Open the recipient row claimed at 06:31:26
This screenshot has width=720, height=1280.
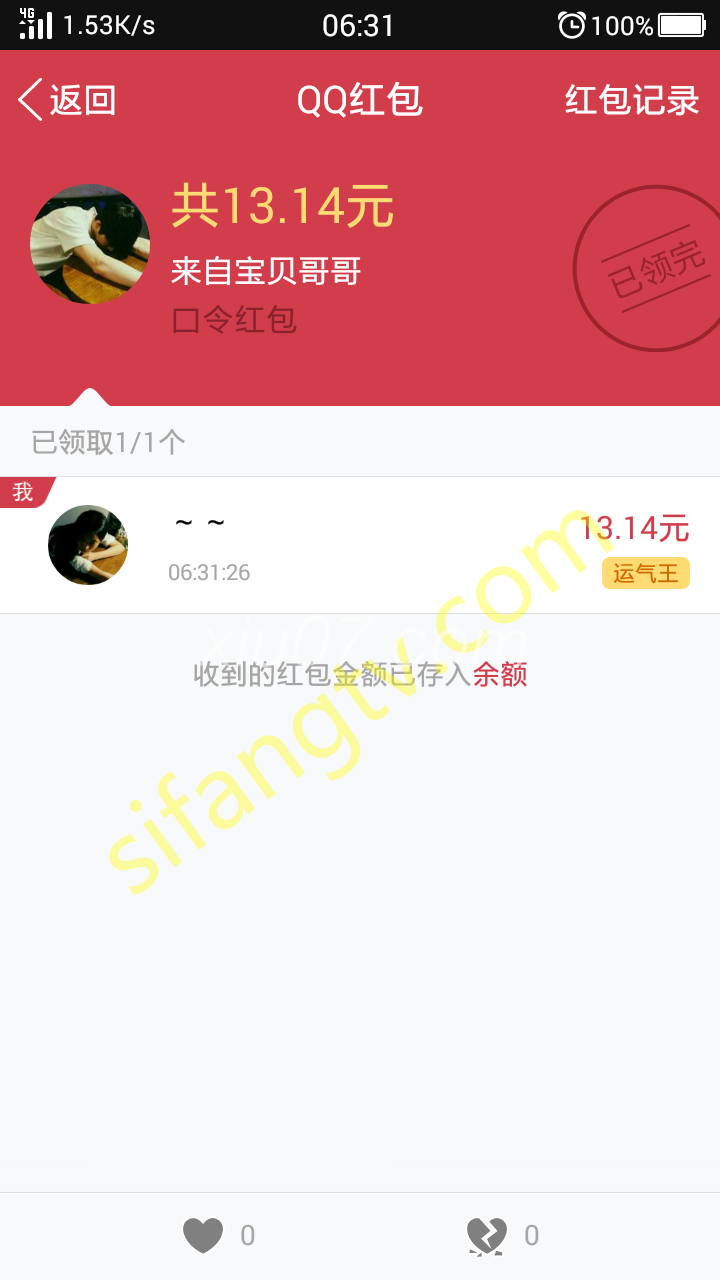pyautogui.click(x=360, y=545)
